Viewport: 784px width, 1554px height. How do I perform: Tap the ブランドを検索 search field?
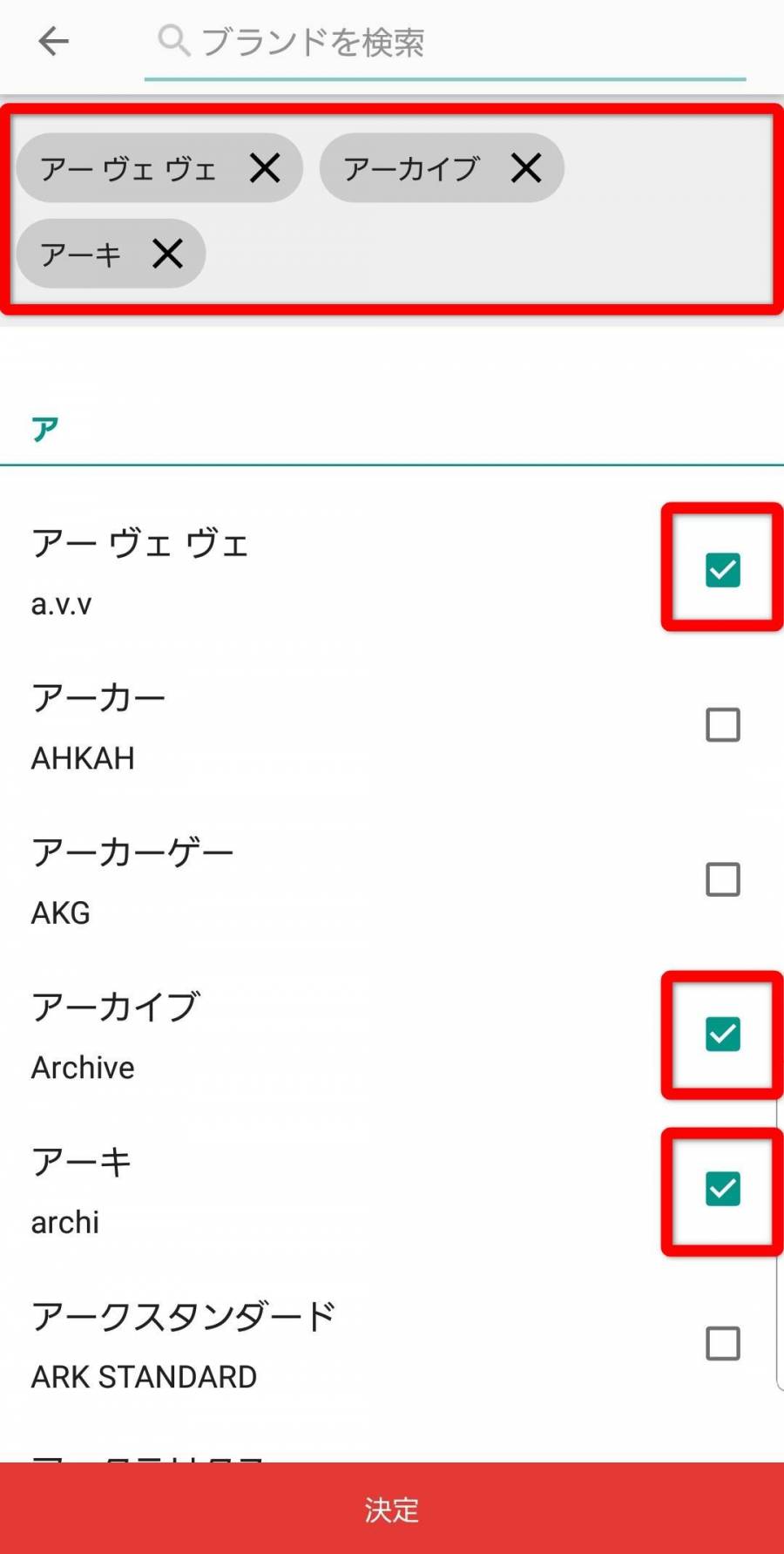tap(444, 42)
